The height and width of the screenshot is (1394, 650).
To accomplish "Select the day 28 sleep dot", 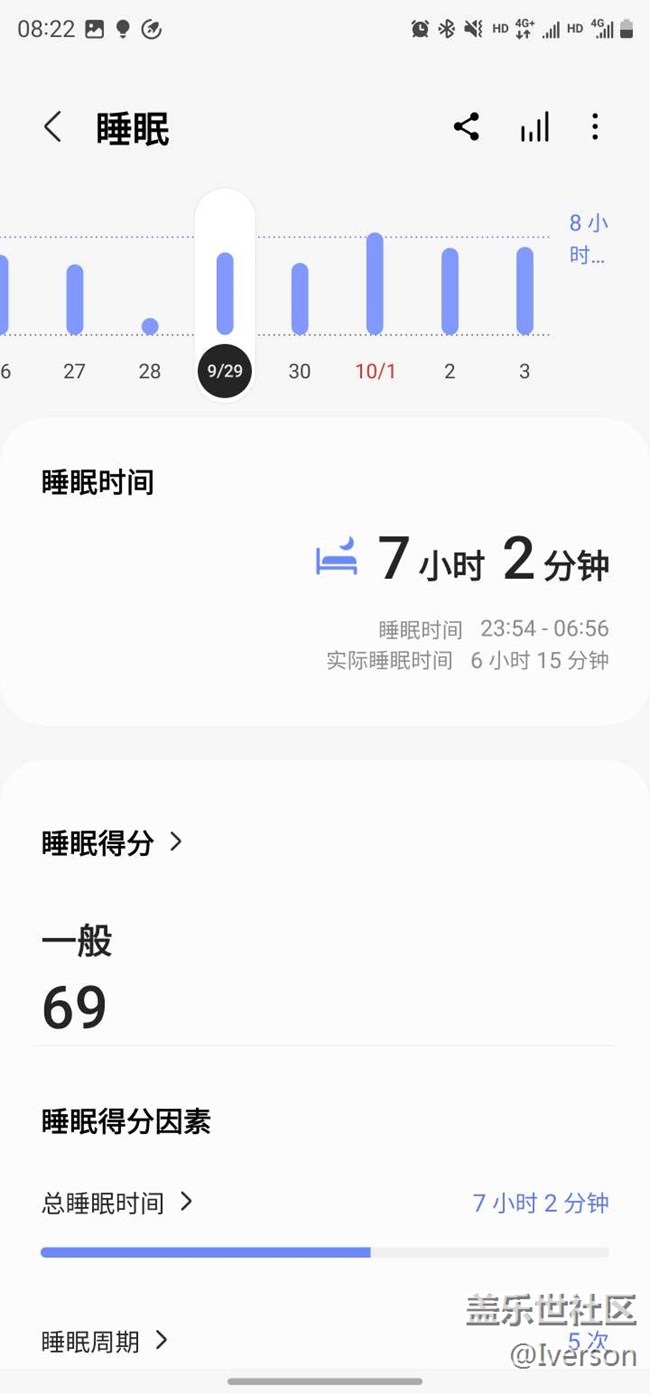I will coord(150,326).
